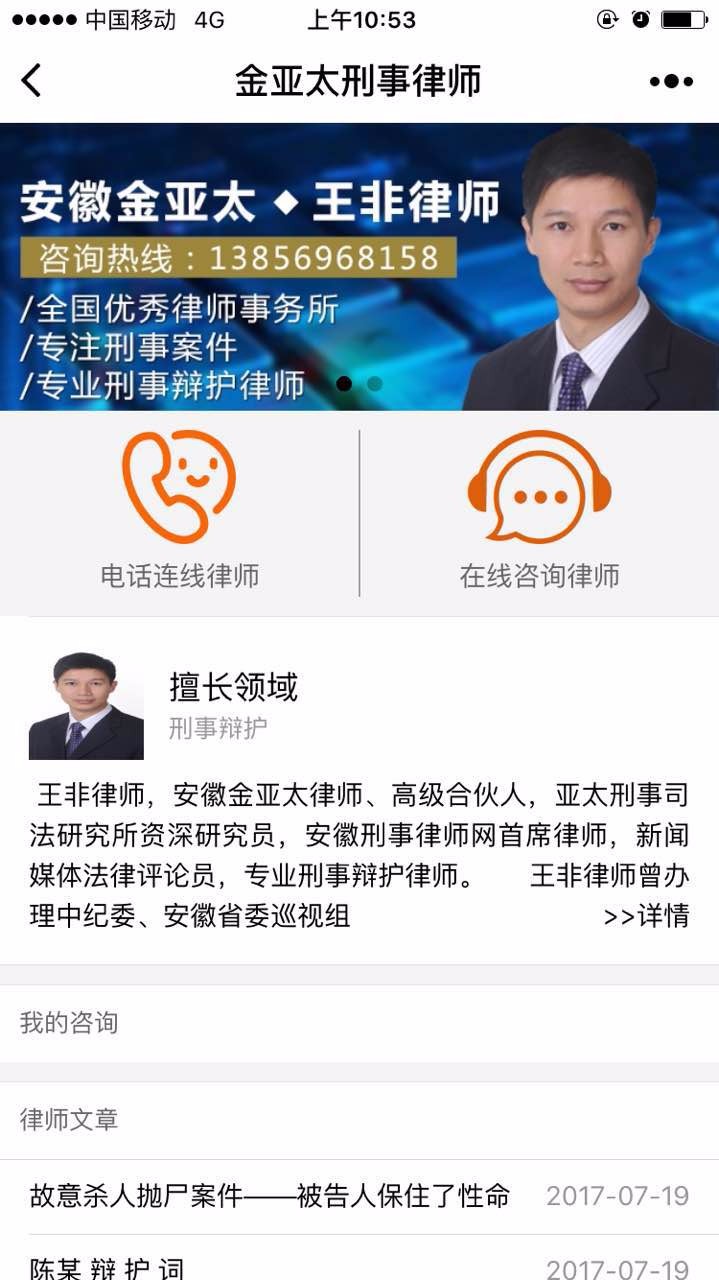Open the >>详情 link in bio
The image size is (719, 1280).
point(646,915)
